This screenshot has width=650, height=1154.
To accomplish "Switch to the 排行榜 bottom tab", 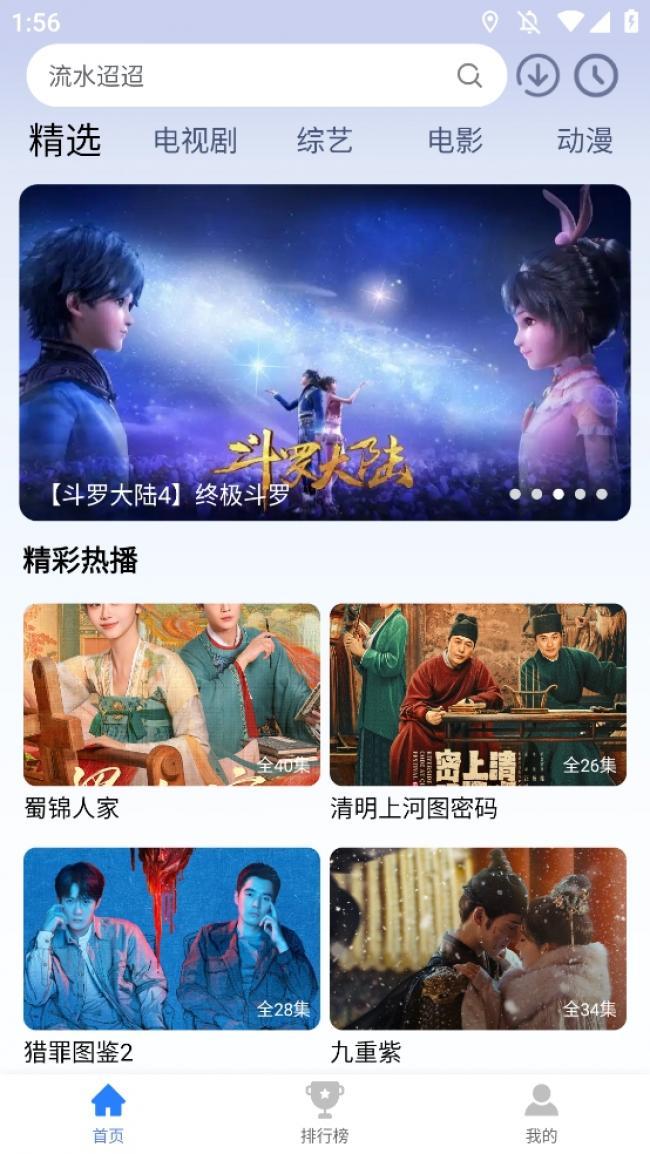I will pyautogui.click(x=325, y=1114).
